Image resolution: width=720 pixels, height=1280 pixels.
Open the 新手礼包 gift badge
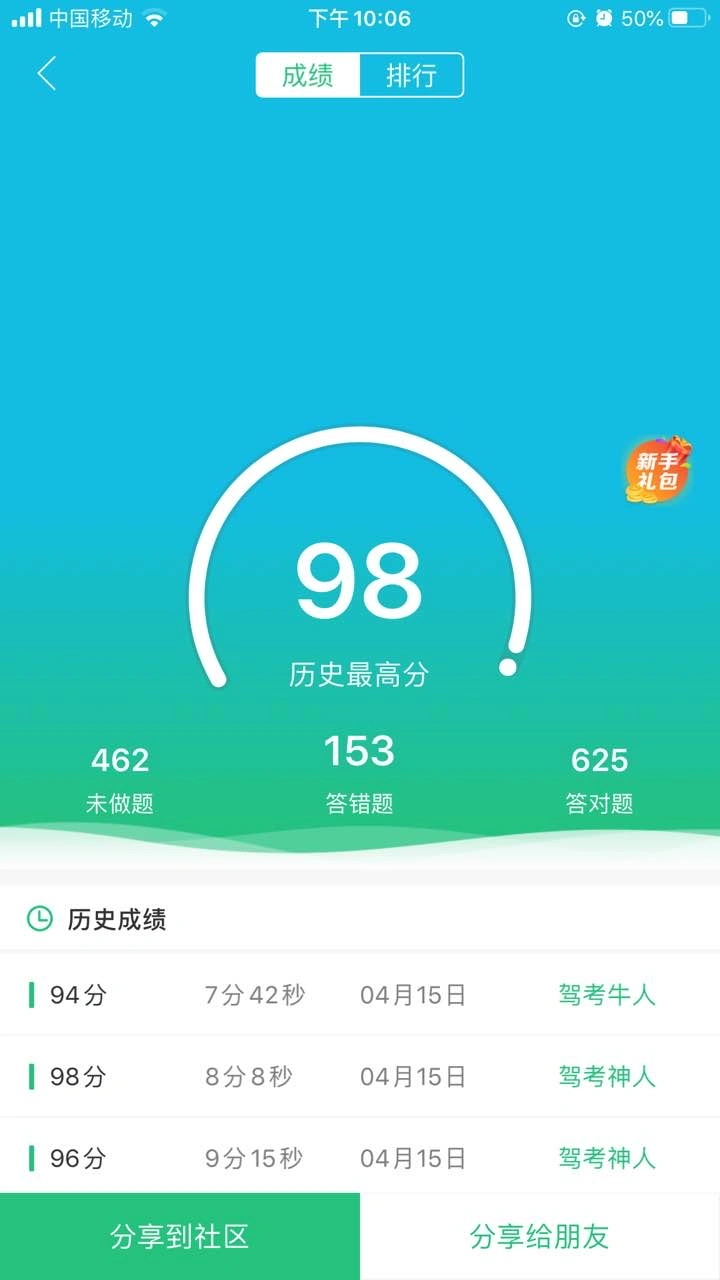click(658, 469)
